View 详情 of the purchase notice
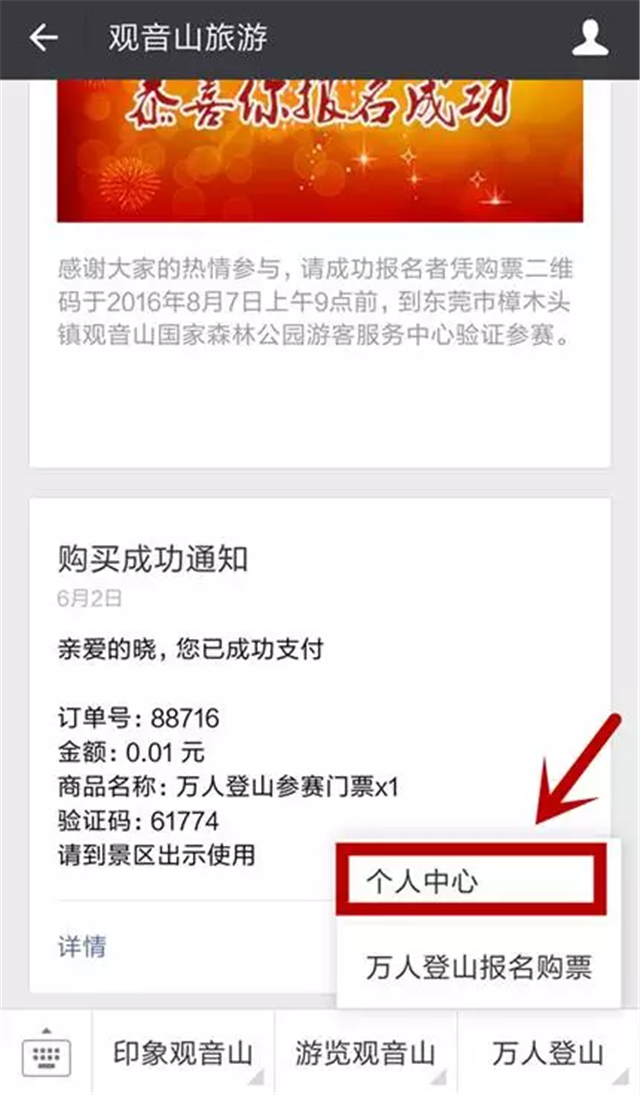The height and width of the screenshot is (1095, 640). click(83, 946)
